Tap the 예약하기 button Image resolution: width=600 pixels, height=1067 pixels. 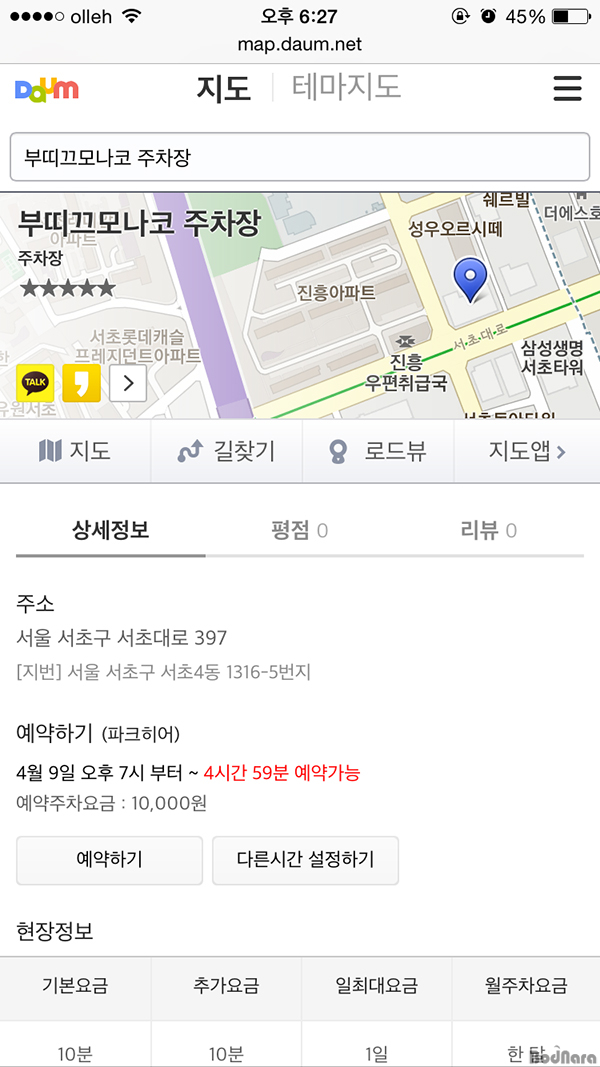coord(109,860)
